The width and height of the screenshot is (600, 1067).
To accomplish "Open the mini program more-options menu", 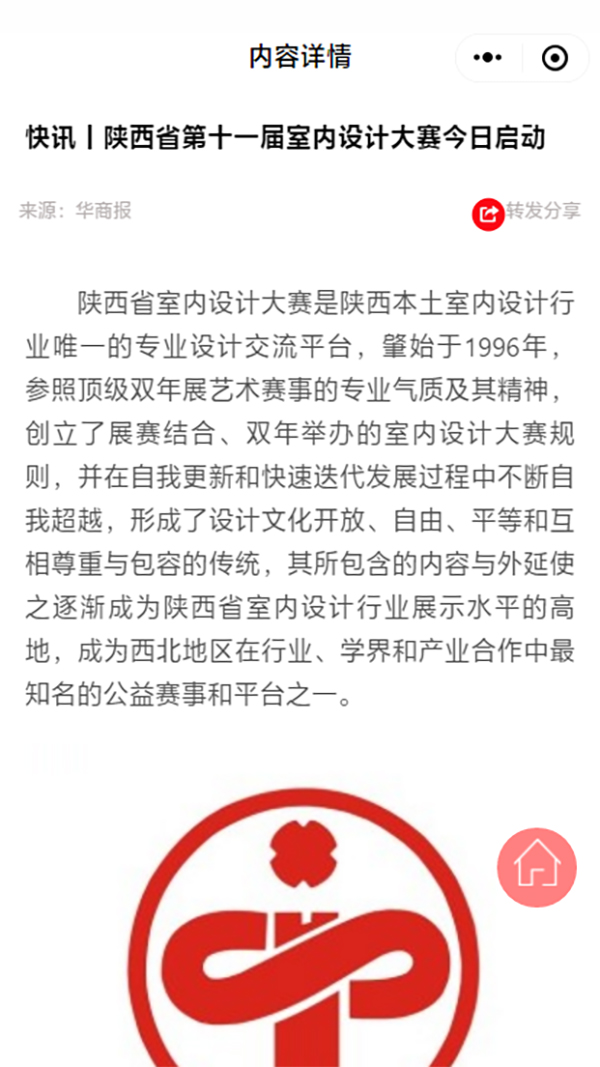I will (x=488, y=58).
